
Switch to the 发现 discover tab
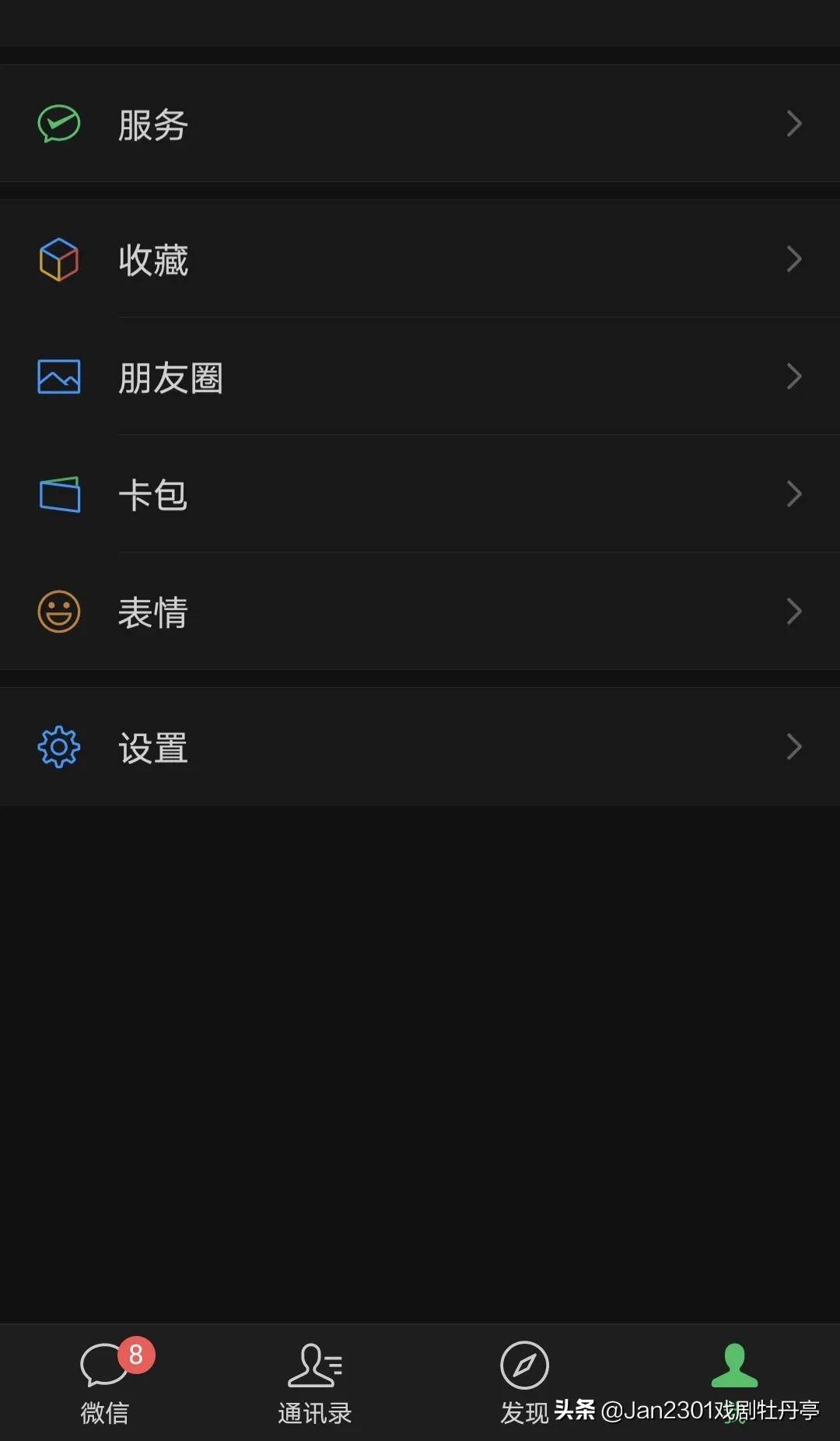pos(524,1382)
